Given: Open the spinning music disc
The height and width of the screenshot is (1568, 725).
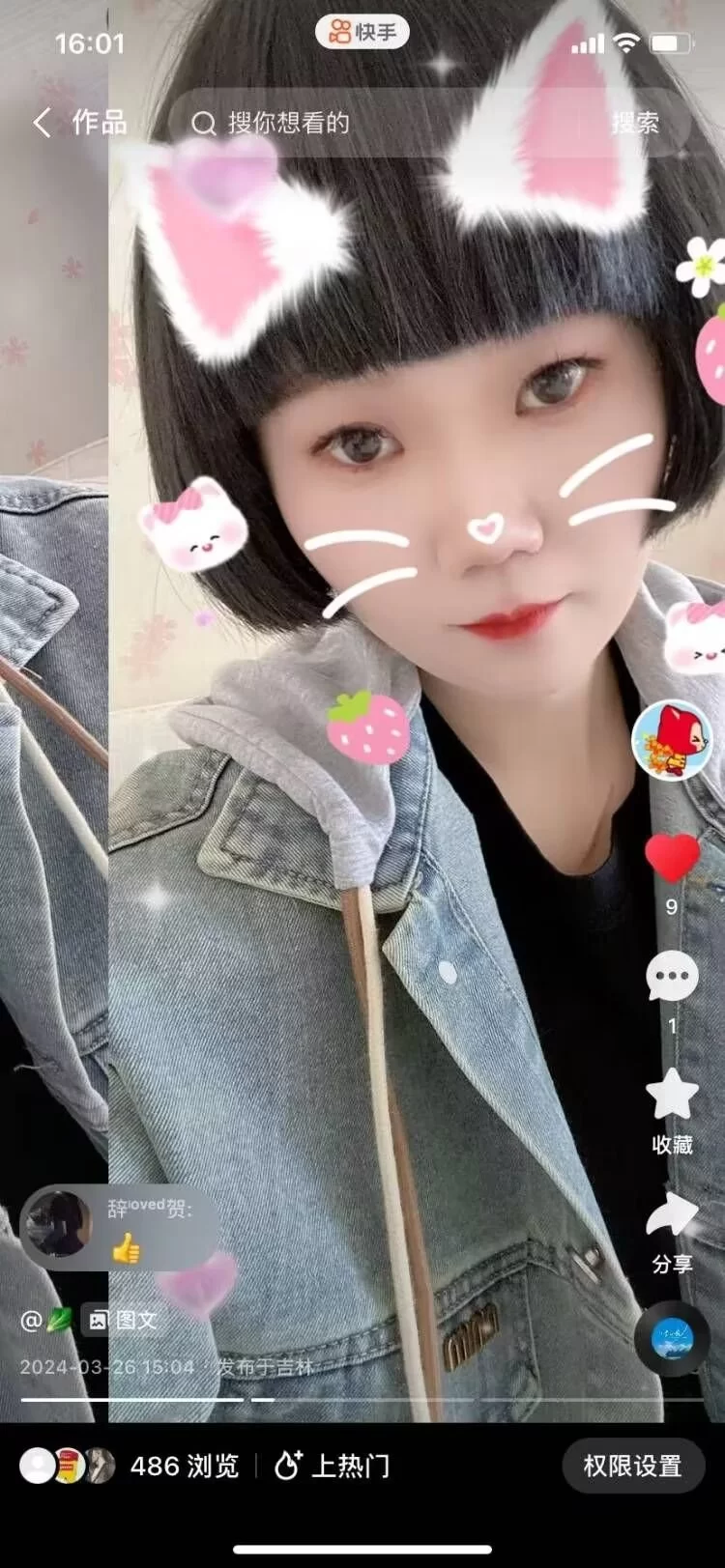Looking at the screenshot, I should pyautogui.click(x=672, y=1339).
